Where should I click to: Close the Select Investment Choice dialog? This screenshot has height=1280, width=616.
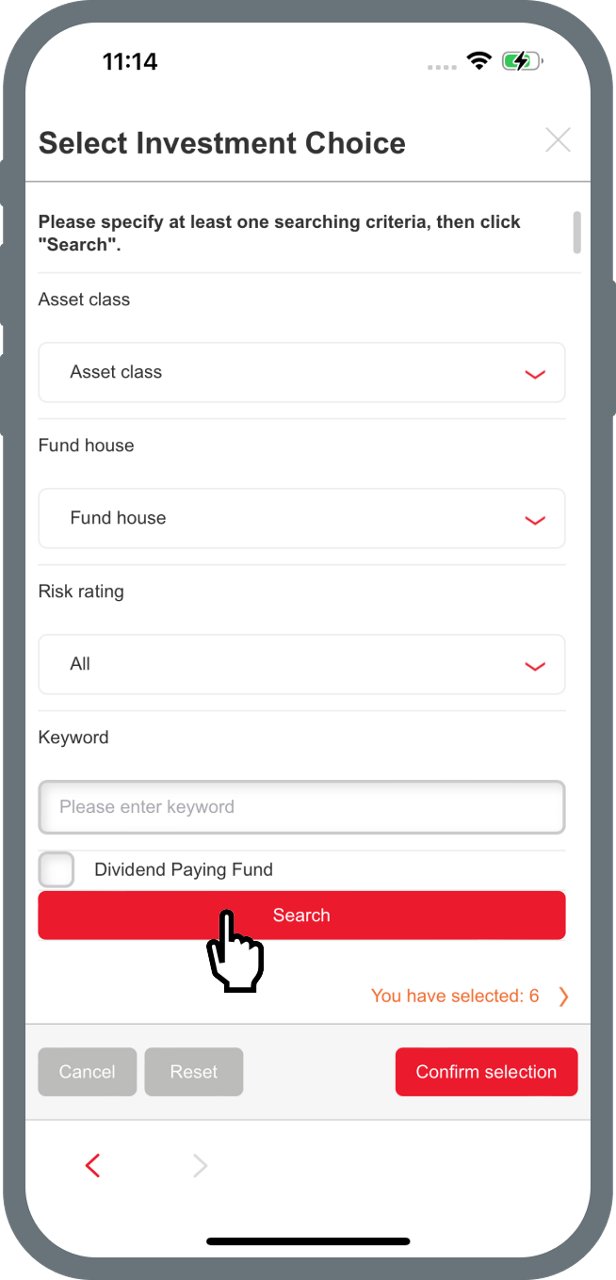558,140
